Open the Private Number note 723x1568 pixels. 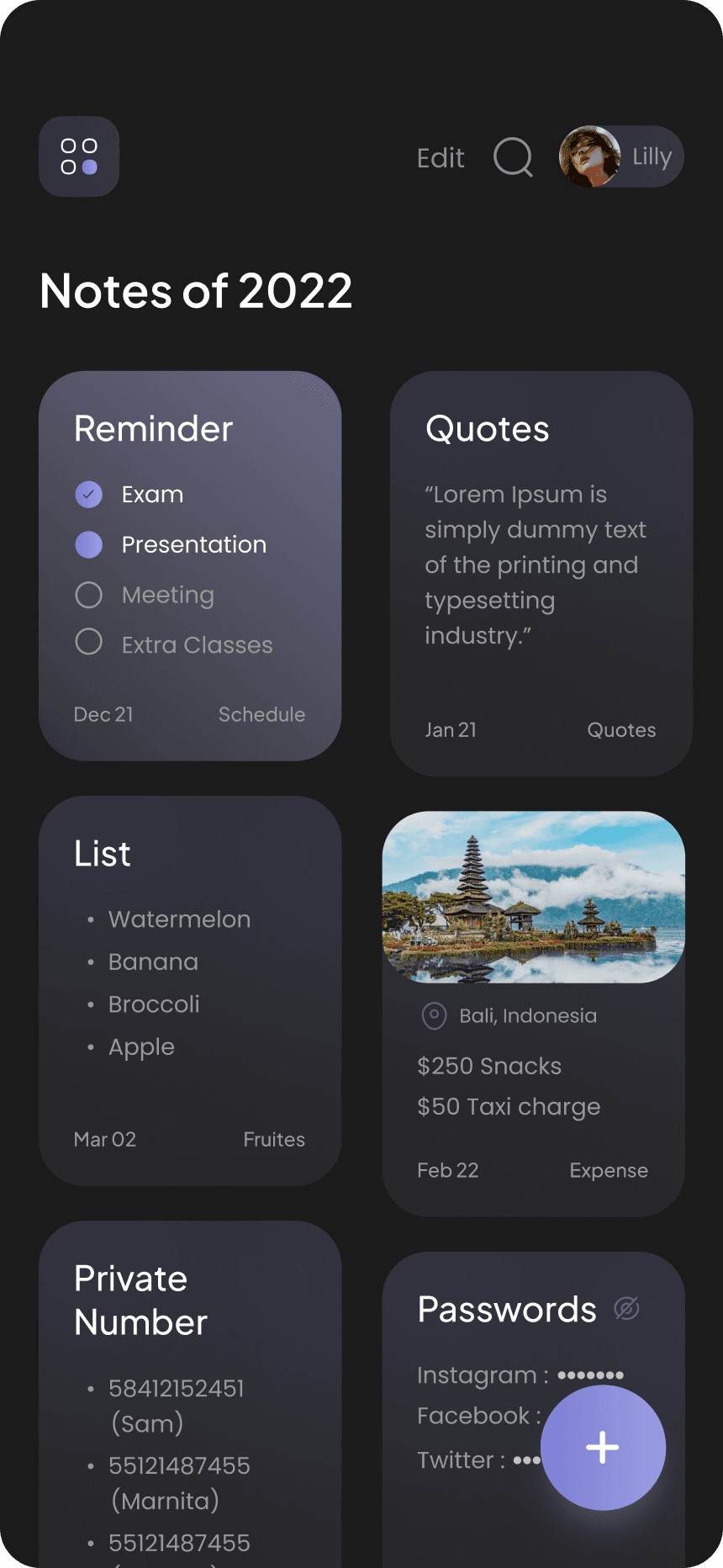coord(190,1394)
